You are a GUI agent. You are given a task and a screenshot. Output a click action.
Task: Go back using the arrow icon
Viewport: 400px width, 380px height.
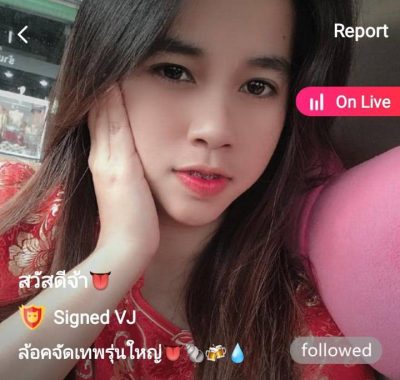[23, 35]
